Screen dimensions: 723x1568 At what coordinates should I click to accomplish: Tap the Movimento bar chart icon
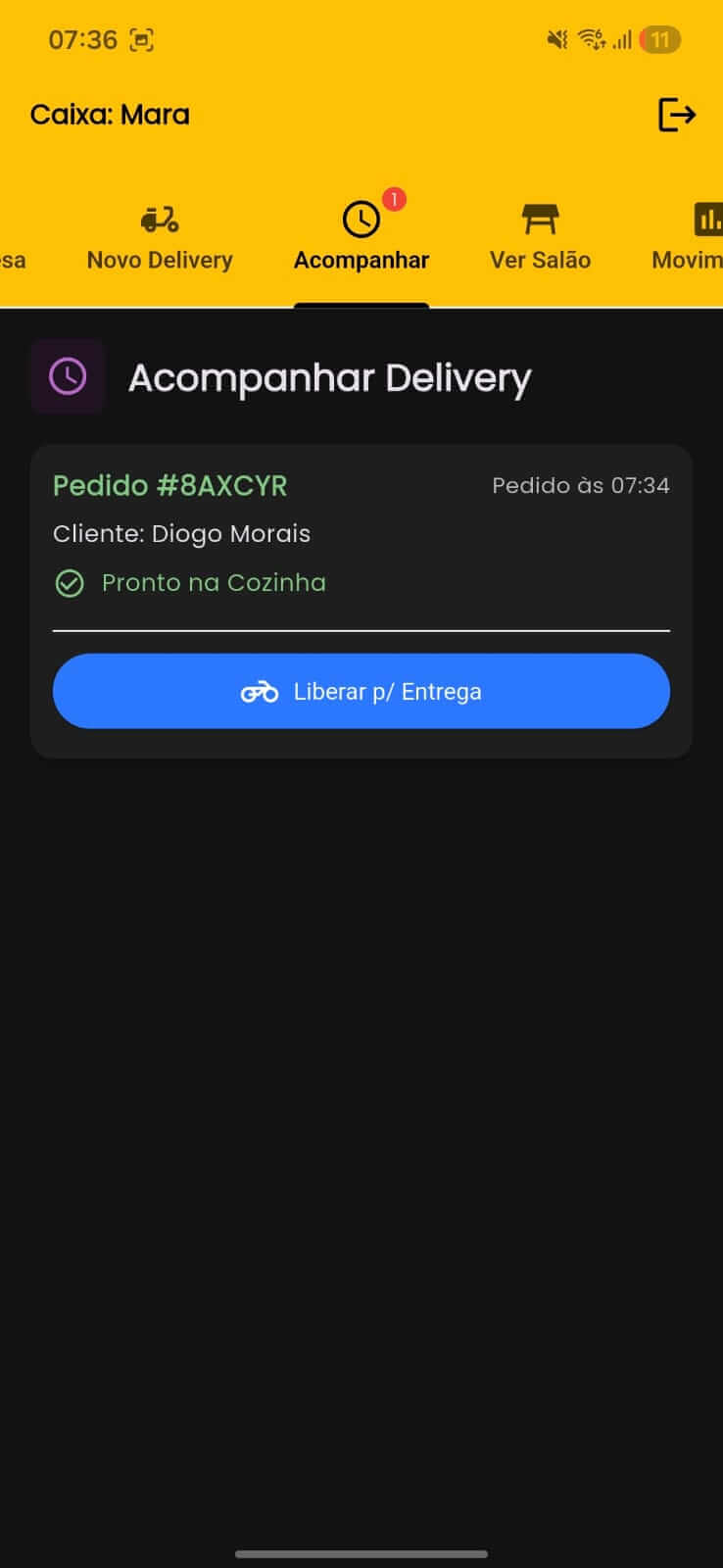coord(712,218)
